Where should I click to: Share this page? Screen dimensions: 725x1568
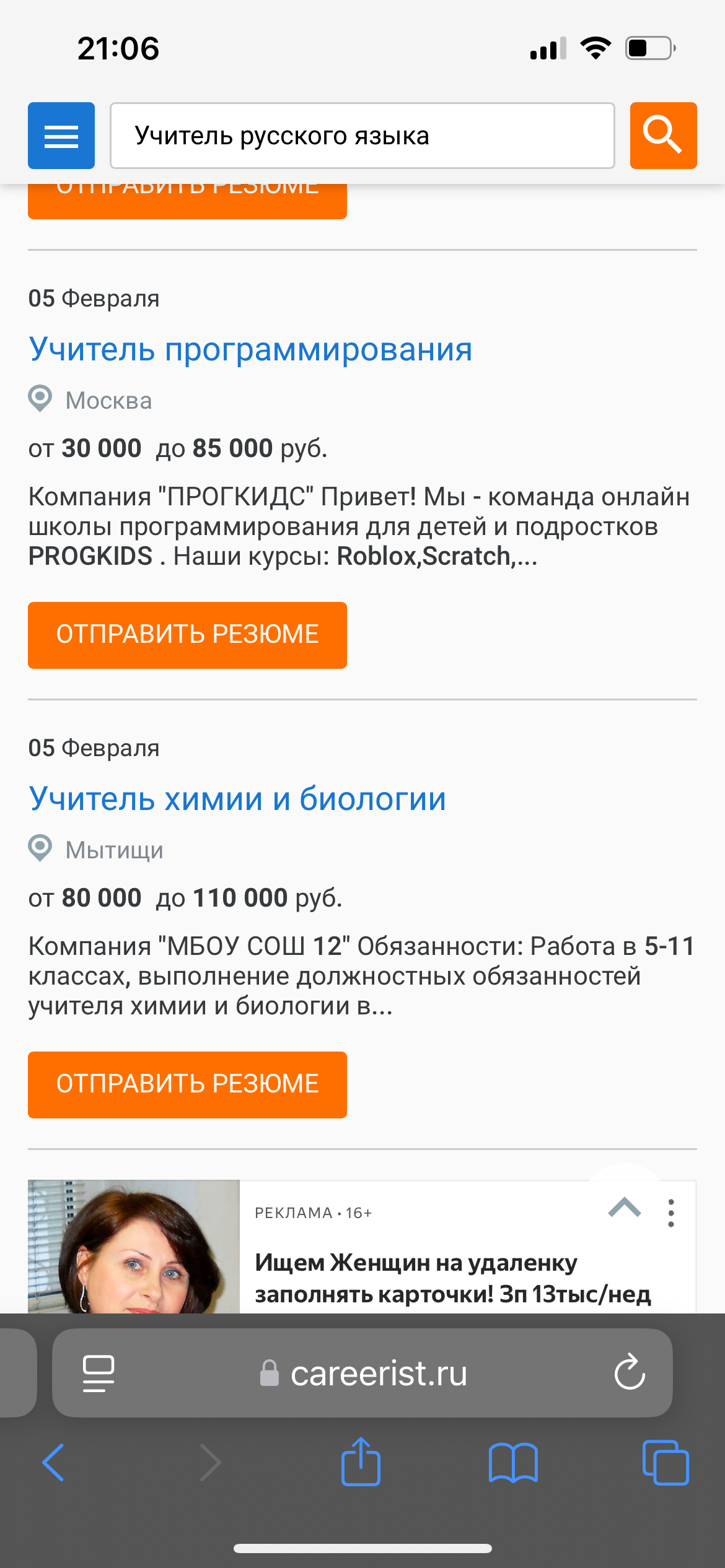[x=361, y=1462]
